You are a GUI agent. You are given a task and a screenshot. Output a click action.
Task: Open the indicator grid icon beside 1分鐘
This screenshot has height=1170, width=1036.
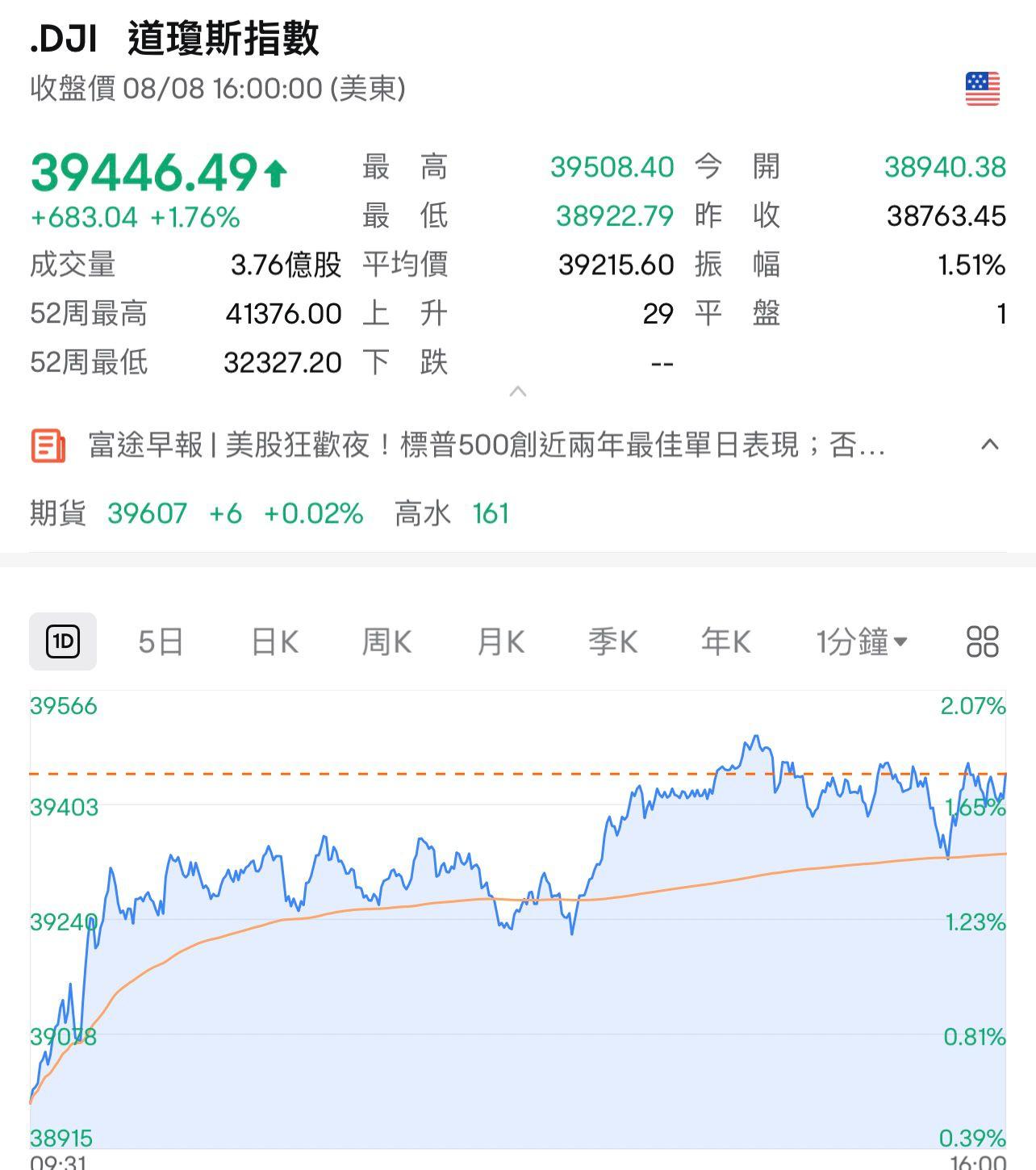point(980,641)
